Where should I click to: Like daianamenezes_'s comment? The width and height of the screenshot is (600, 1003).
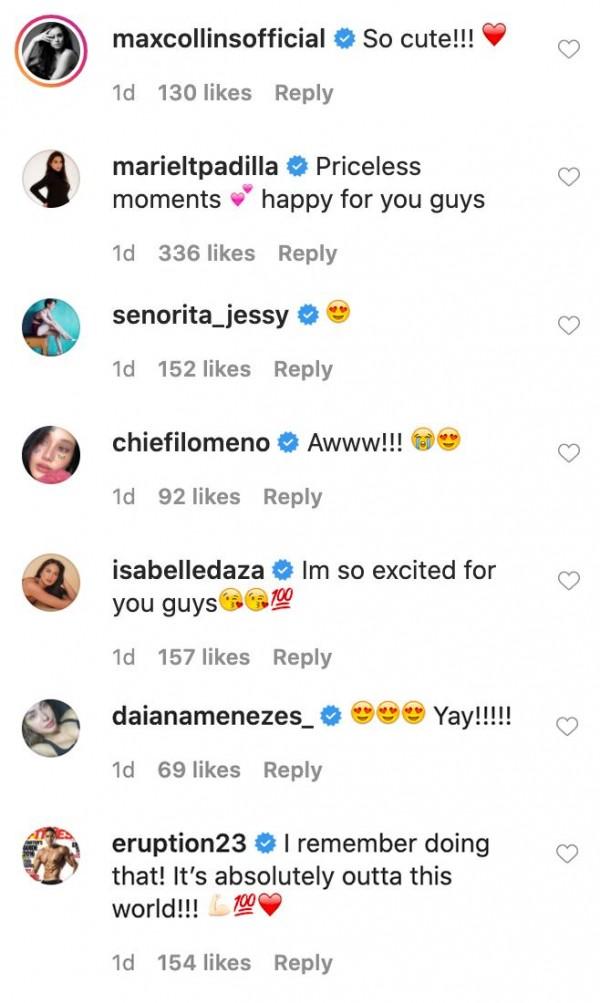[x=568, y=726]
